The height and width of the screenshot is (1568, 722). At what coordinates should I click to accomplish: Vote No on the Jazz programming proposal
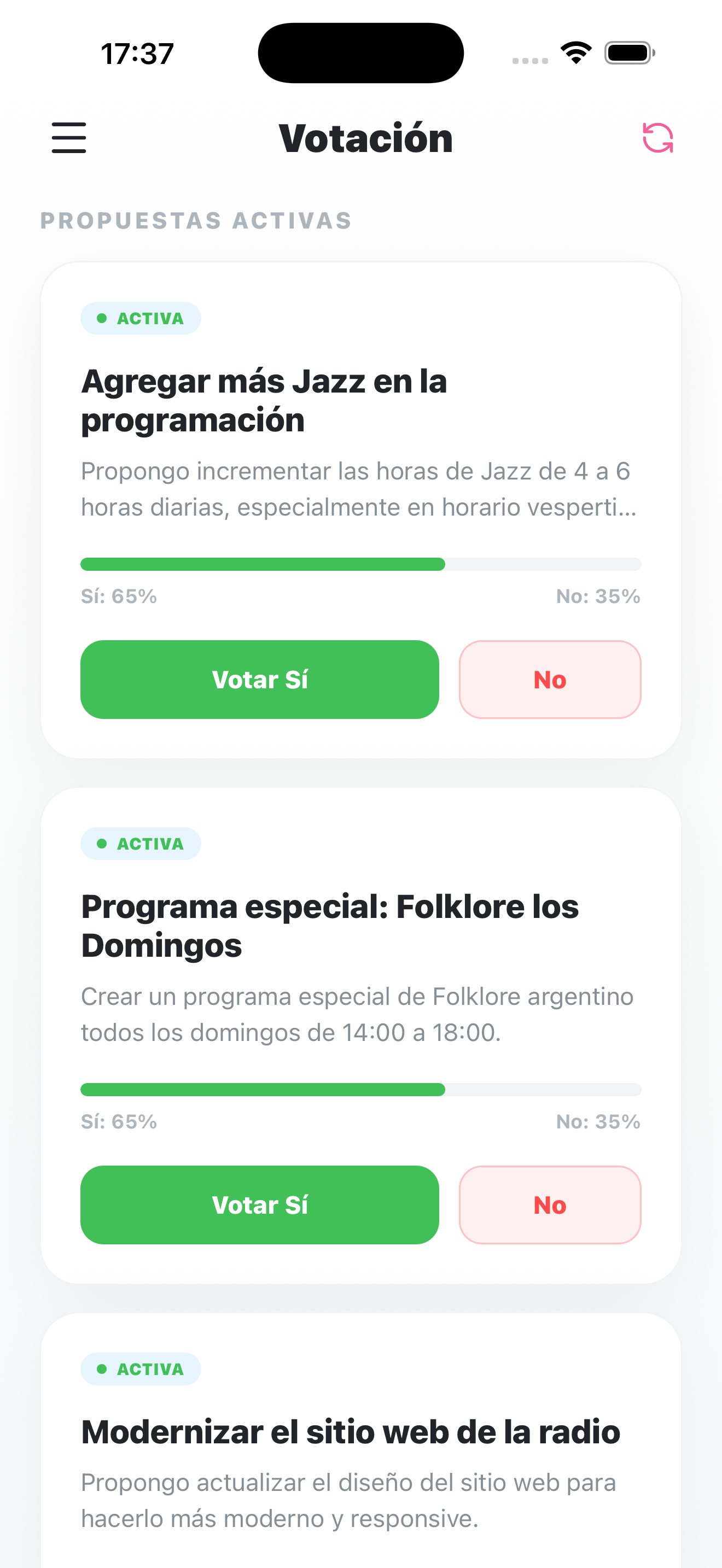[550, 678]
